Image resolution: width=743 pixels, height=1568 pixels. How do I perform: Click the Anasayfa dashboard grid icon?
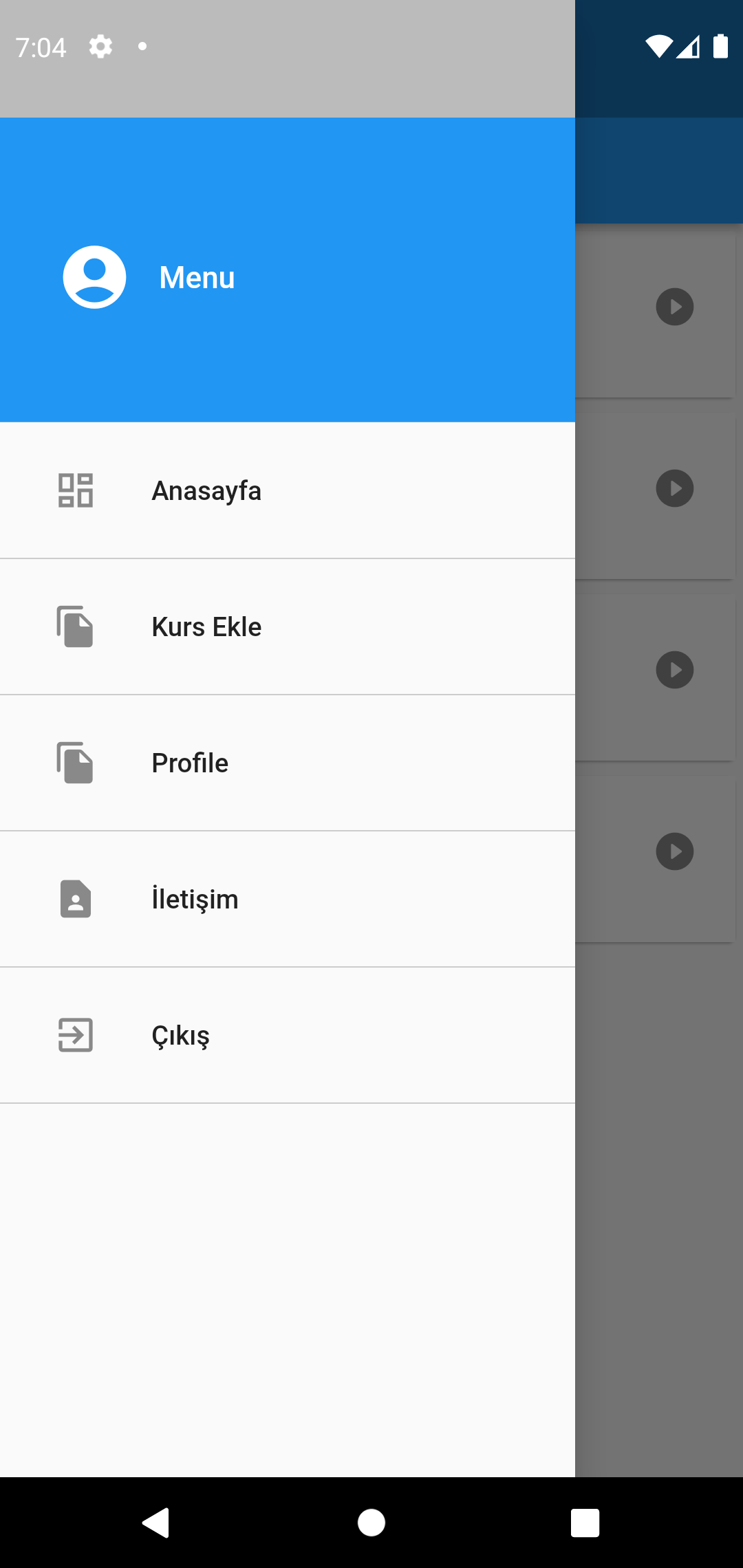76,490
